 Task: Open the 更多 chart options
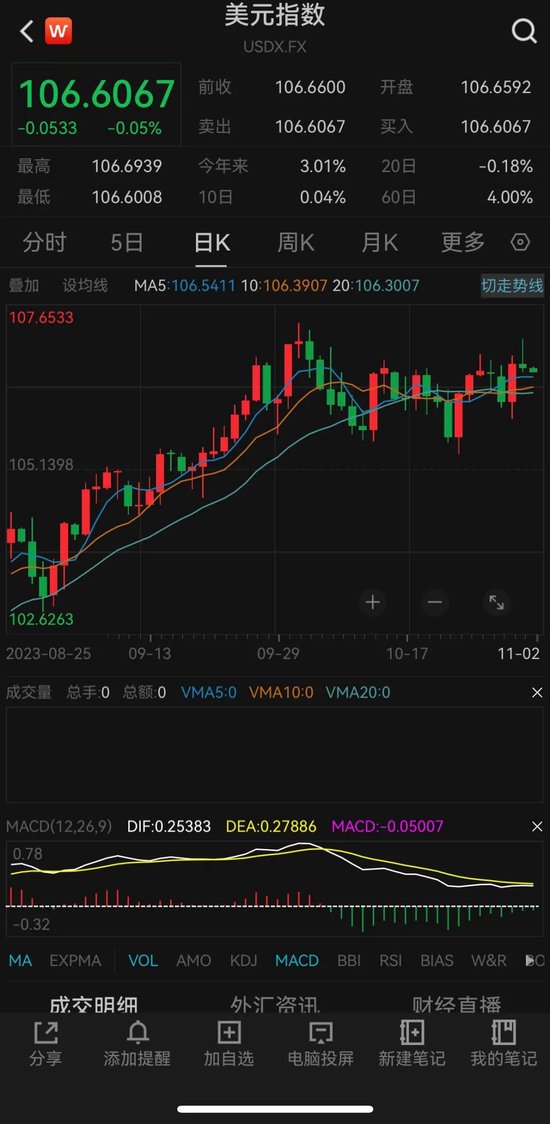pyautogui.click(x=463, y=242)
